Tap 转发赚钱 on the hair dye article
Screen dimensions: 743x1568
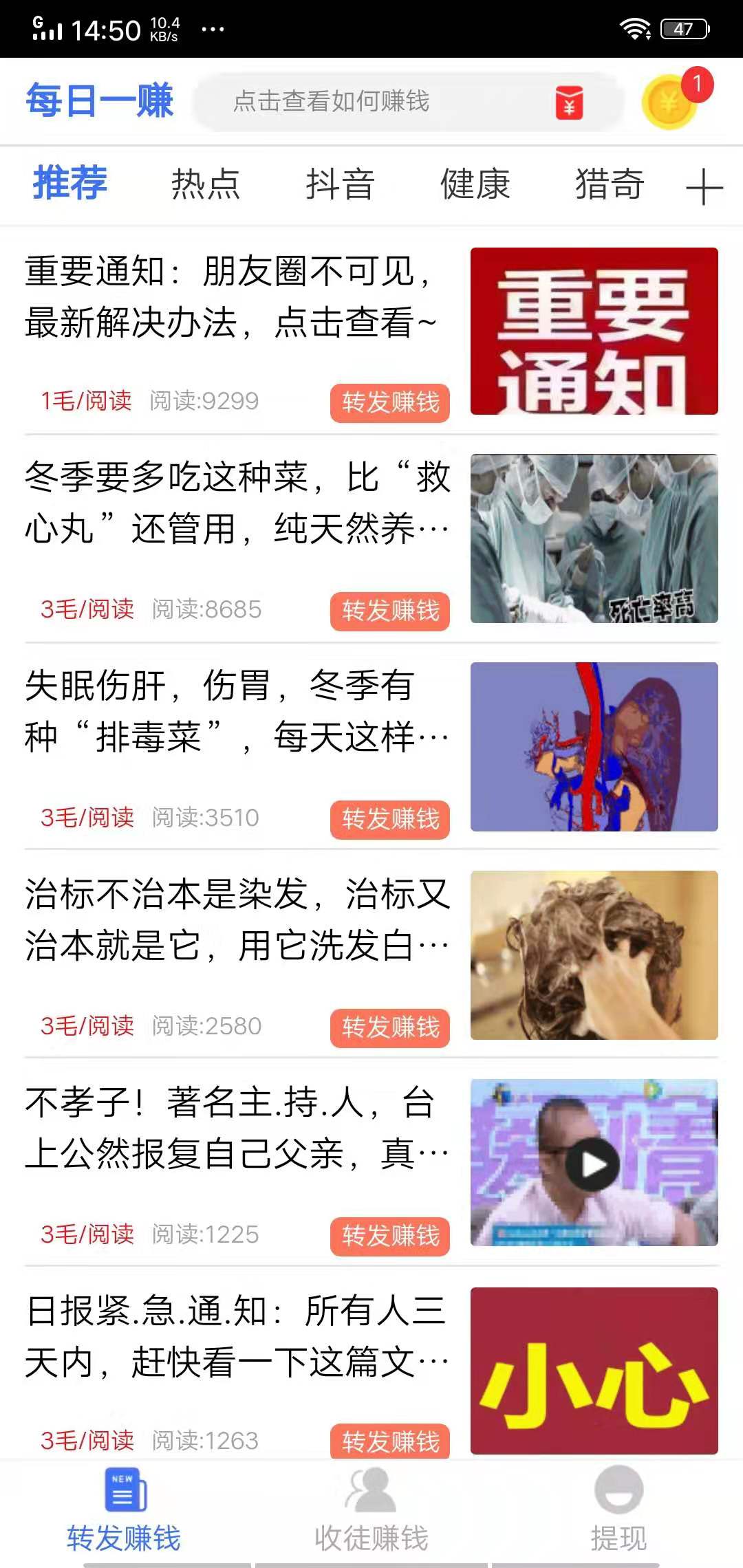389,1028
